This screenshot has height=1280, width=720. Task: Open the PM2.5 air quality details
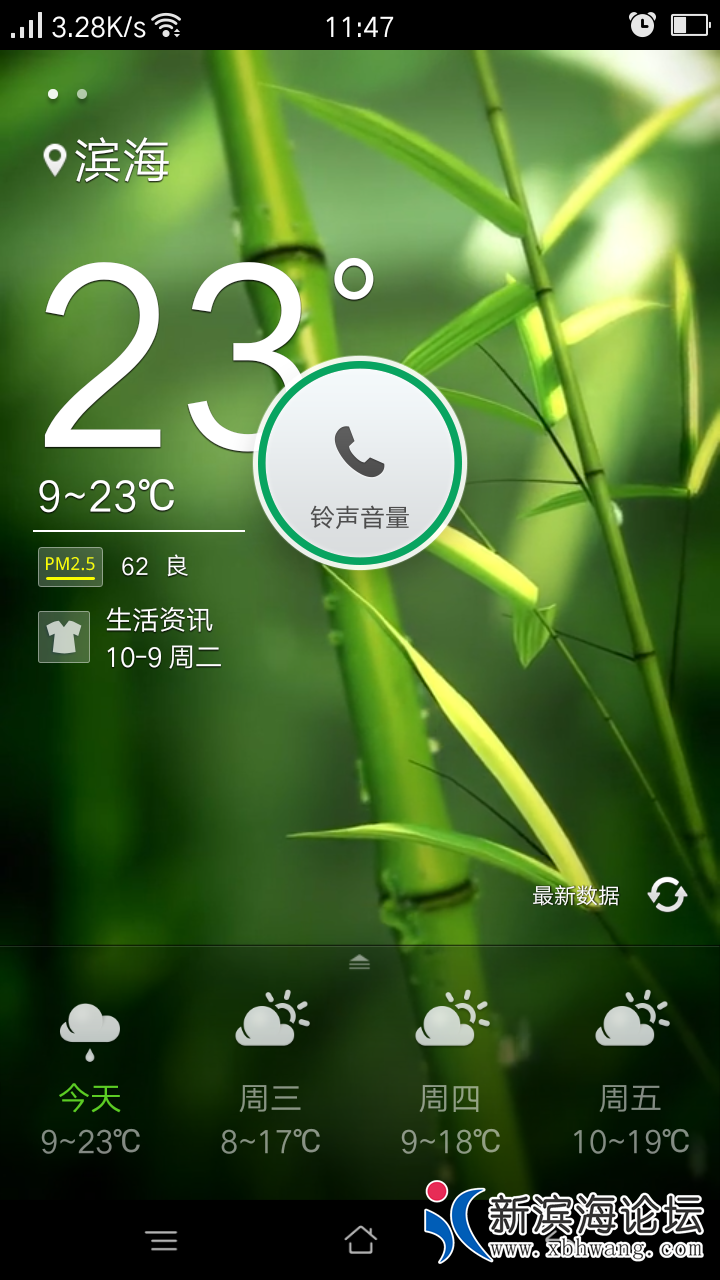coord(70,567)
